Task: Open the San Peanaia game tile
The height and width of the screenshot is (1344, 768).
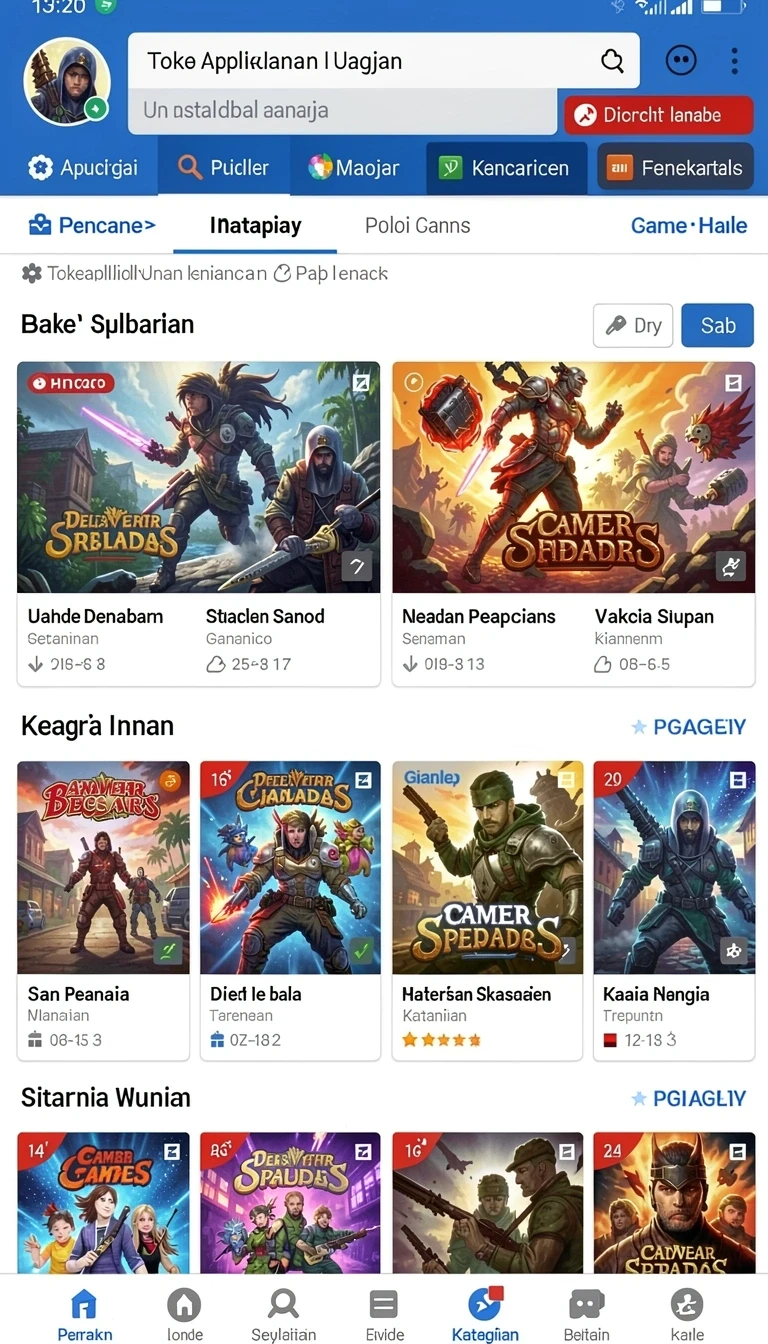Action: pyautogui.click(x=103, y=910)
